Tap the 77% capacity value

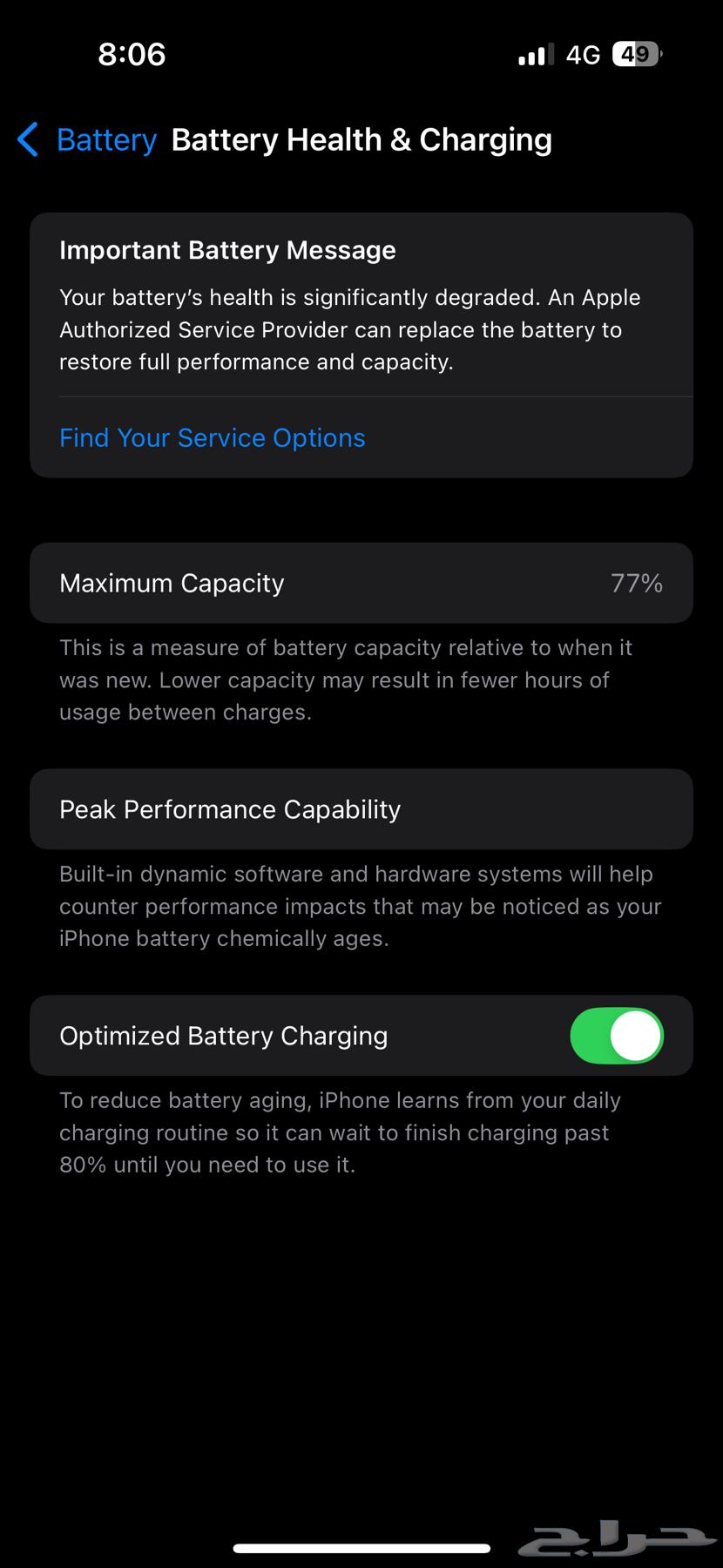(638, 583)
